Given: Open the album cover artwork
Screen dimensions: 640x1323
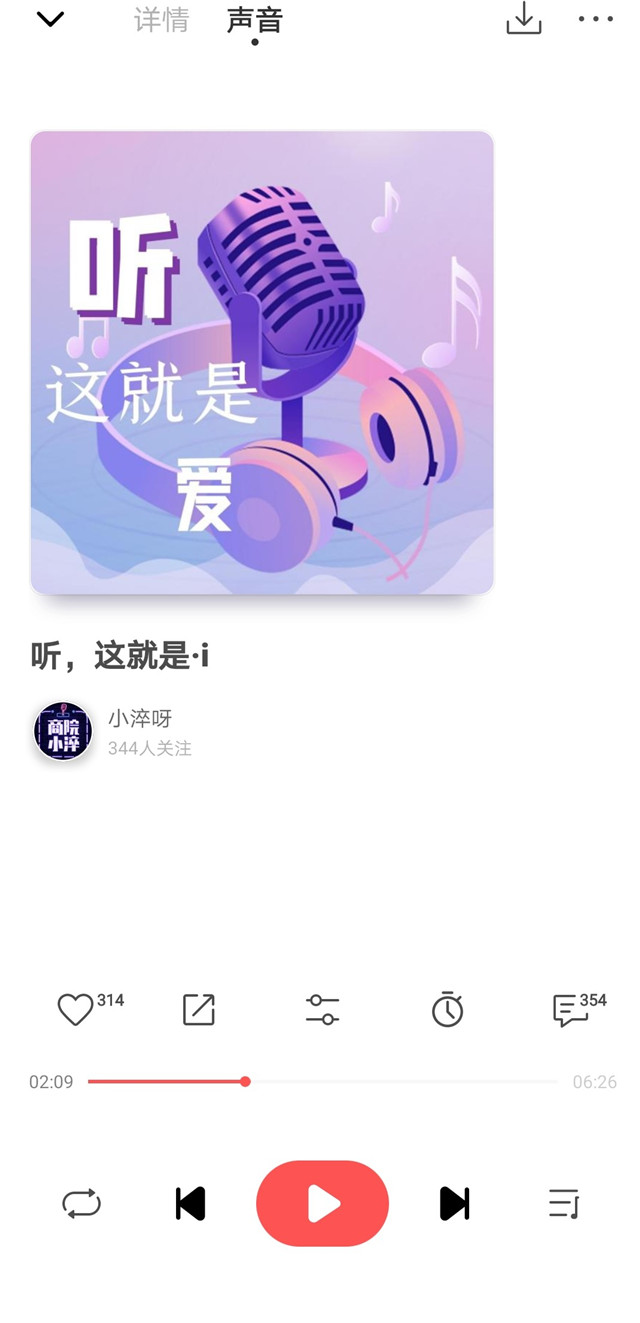Looking at the screenshot, I should [262, 362].
